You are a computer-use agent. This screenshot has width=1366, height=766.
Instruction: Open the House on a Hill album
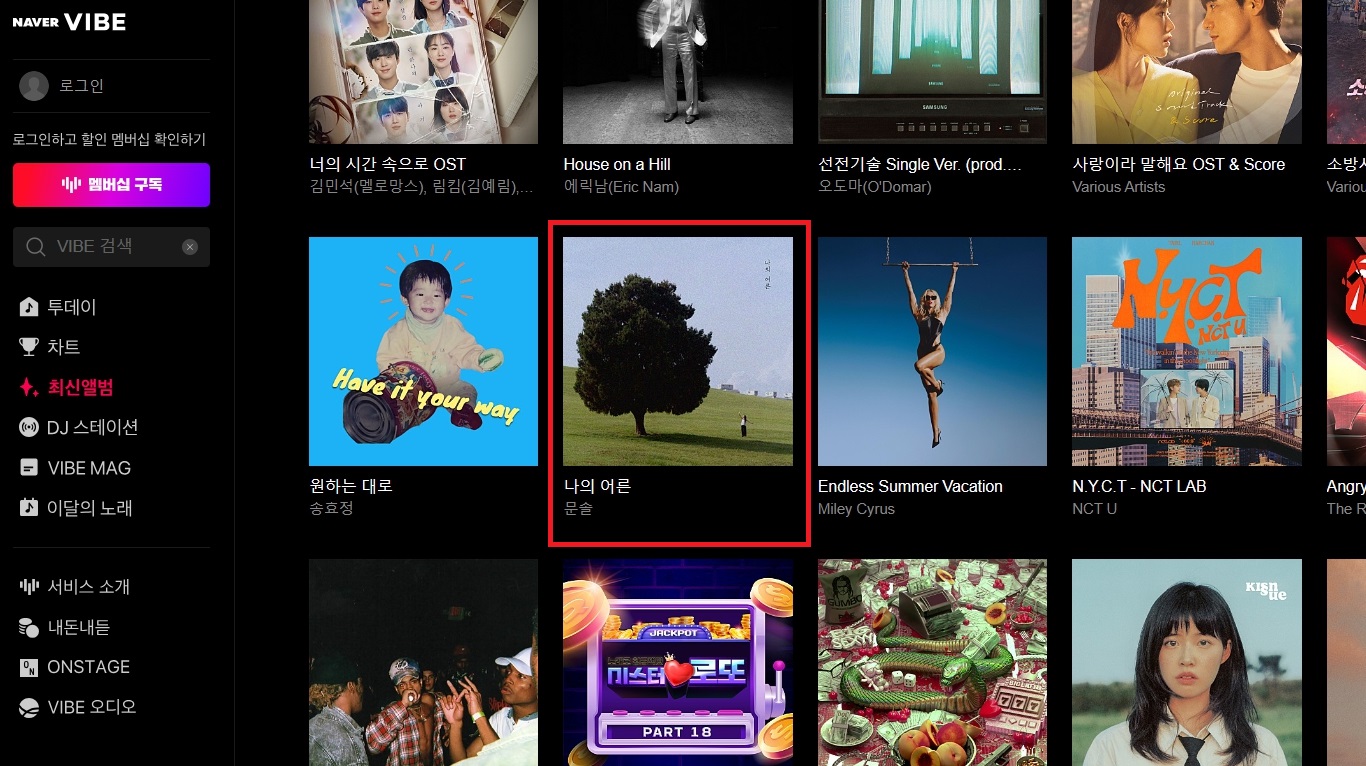tap(678, 72)
